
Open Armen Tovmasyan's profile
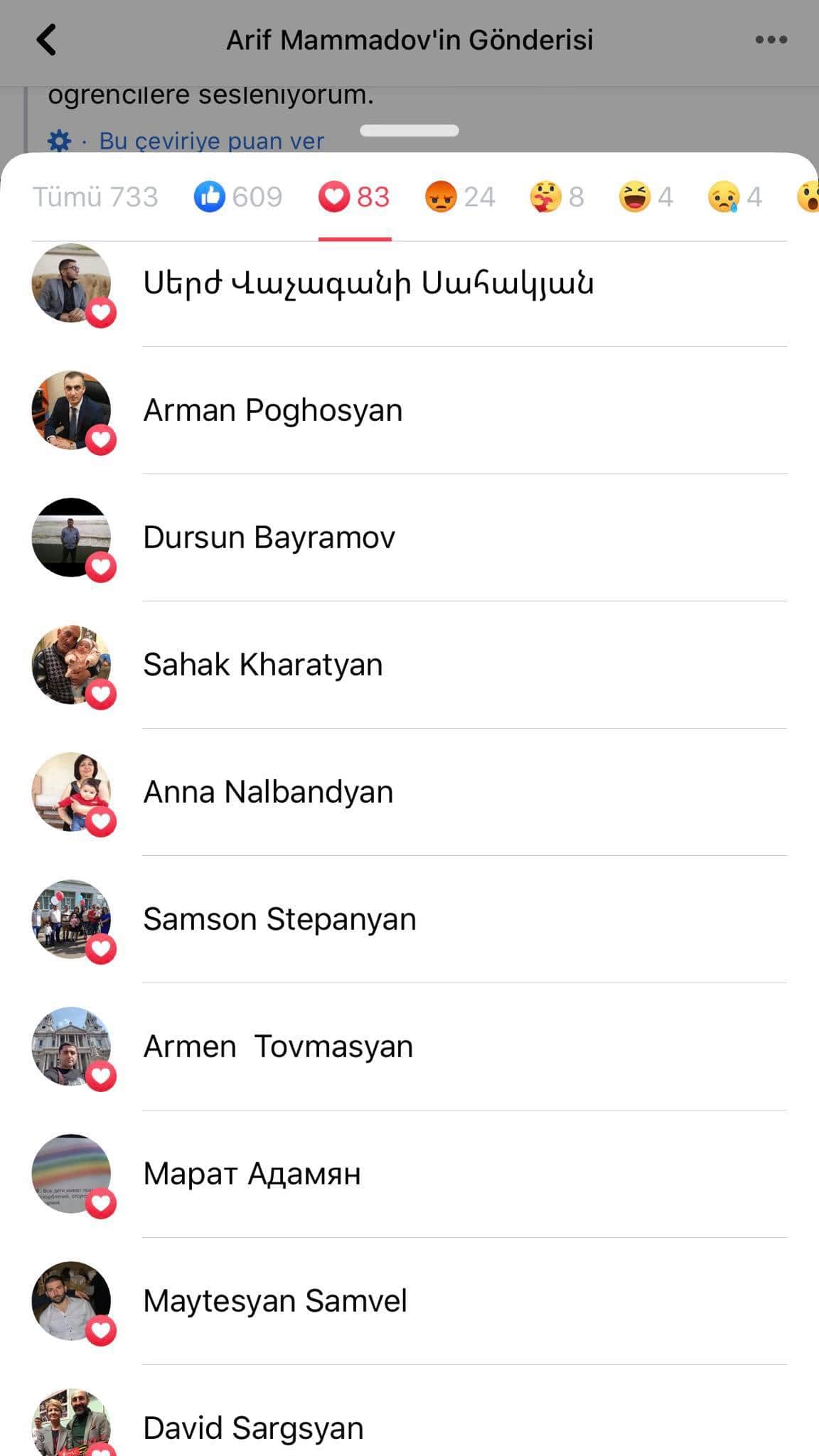pyautogui.click(x=409, y=1046)
